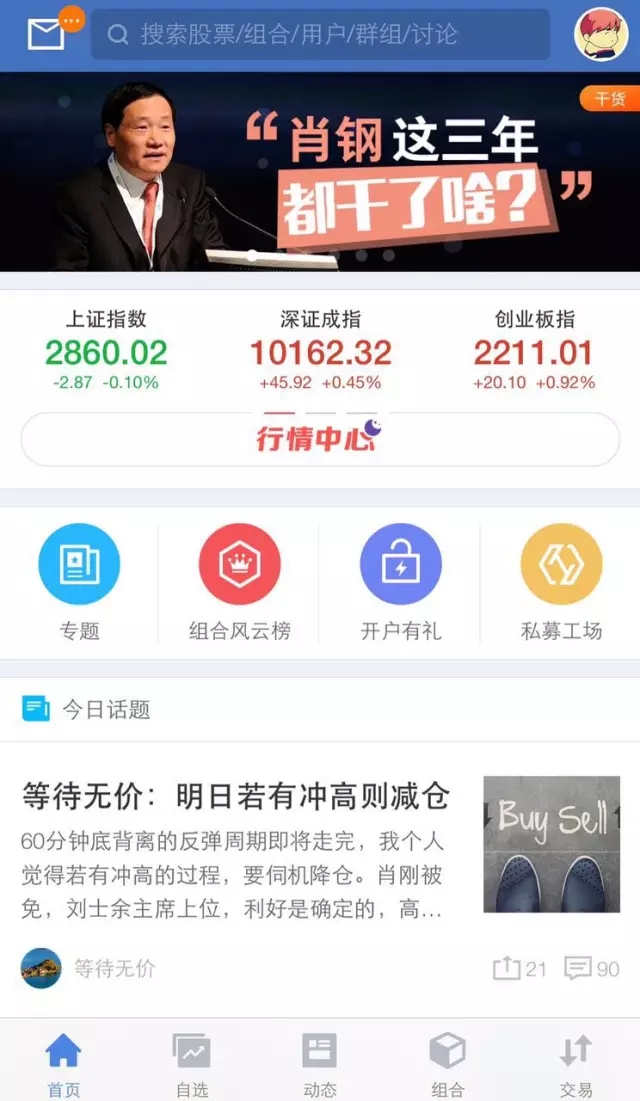Viewport: 640px width, 1101px height.
Task: Switch to the 自选 tab
Action: [191, 1064]
